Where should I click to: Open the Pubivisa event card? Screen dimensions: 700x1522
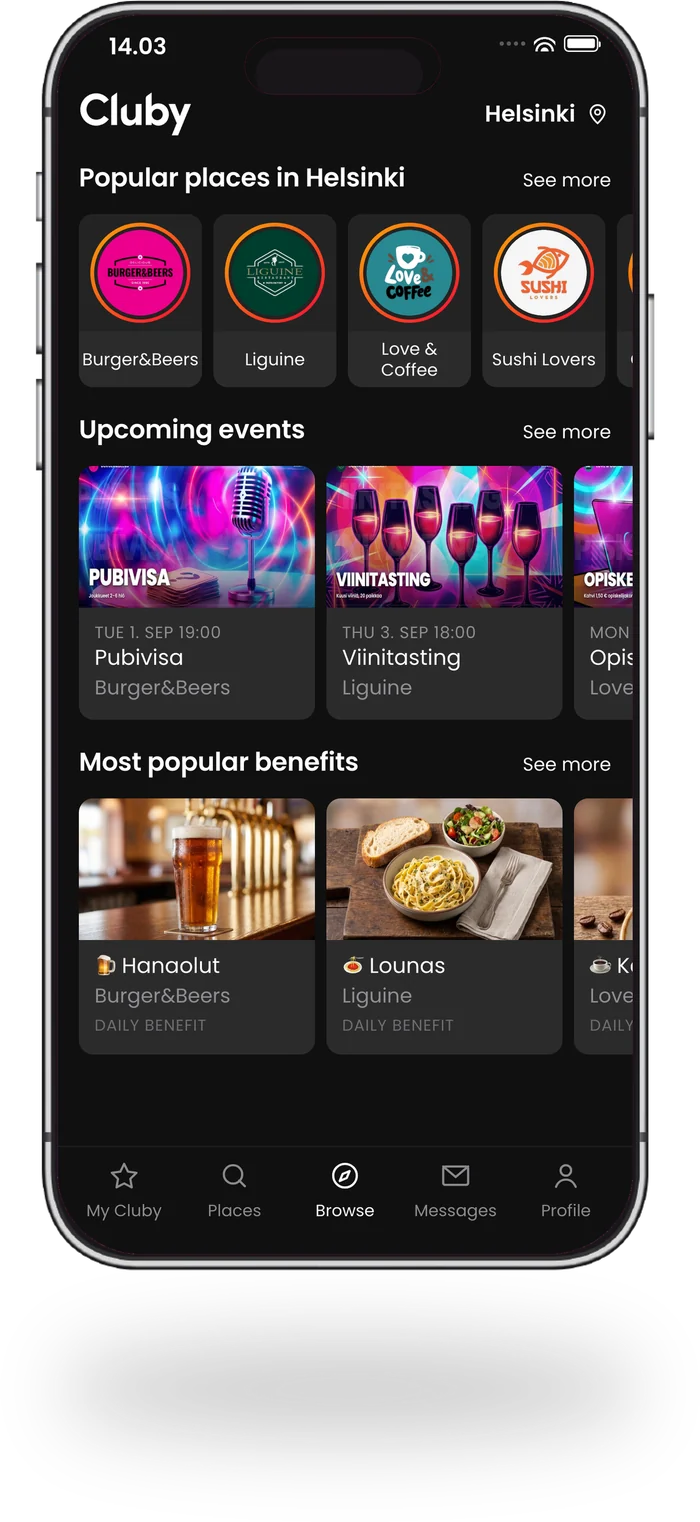197,592
